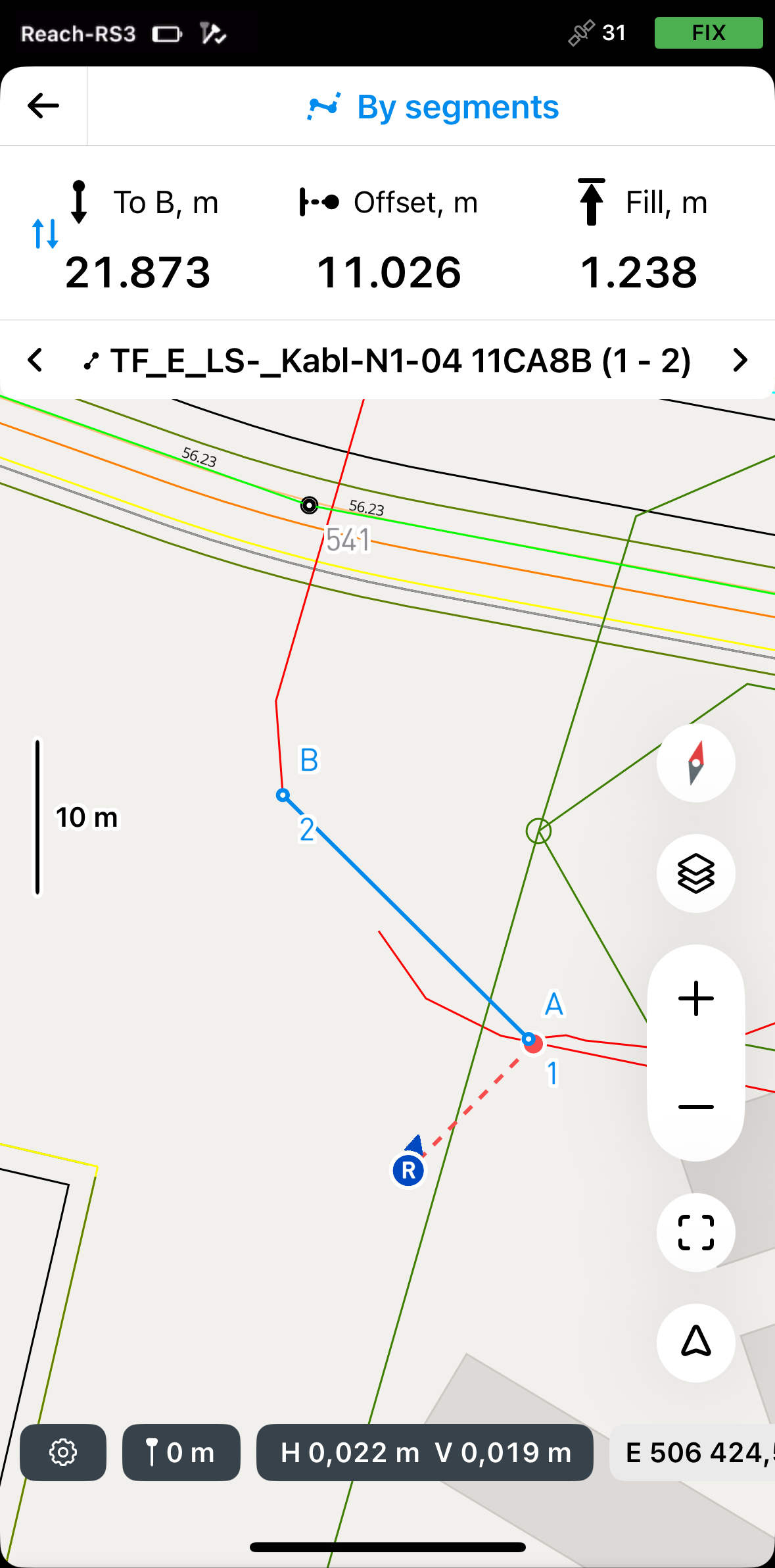775x1568 pixels.
Task: Open the FIX status indicator
Action: pyautogui.click(x=709, y=33)
